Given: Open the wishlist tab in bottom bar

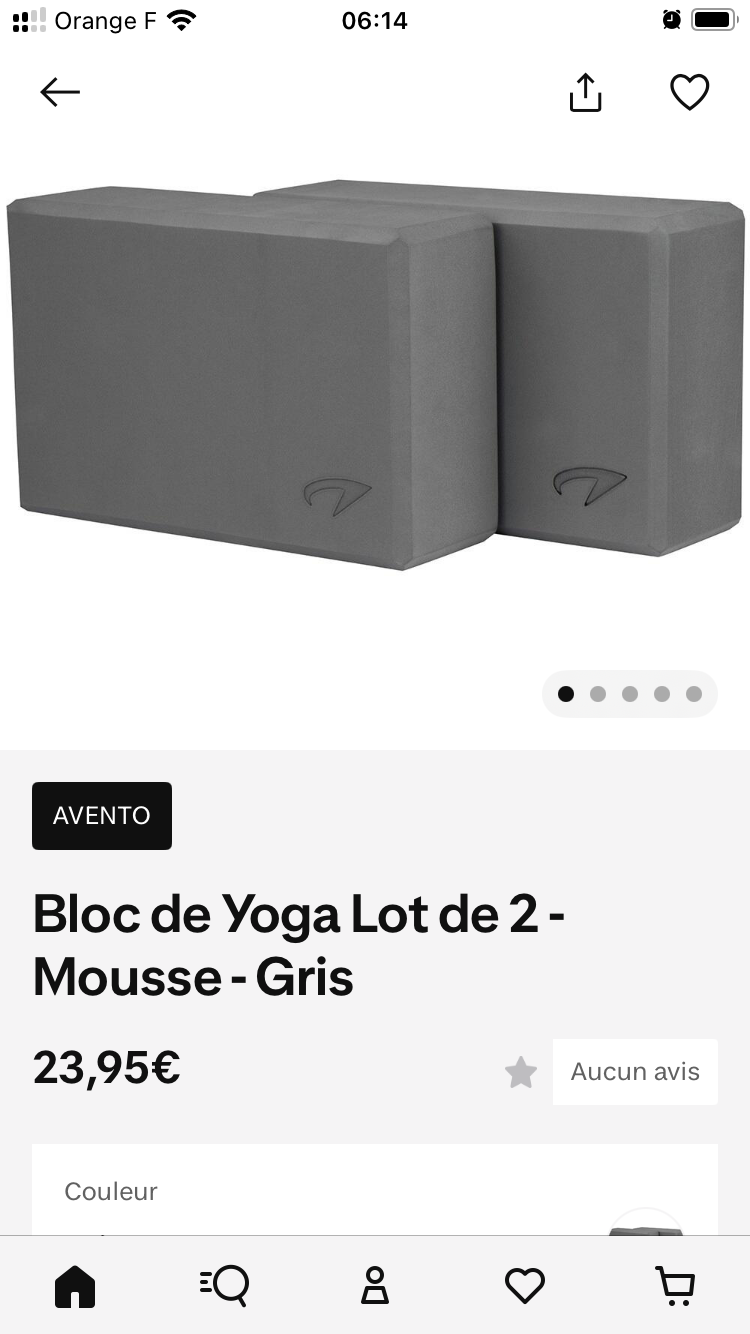Looking at the screenshot, I should pyautogui.click(x=525, y=1285).
